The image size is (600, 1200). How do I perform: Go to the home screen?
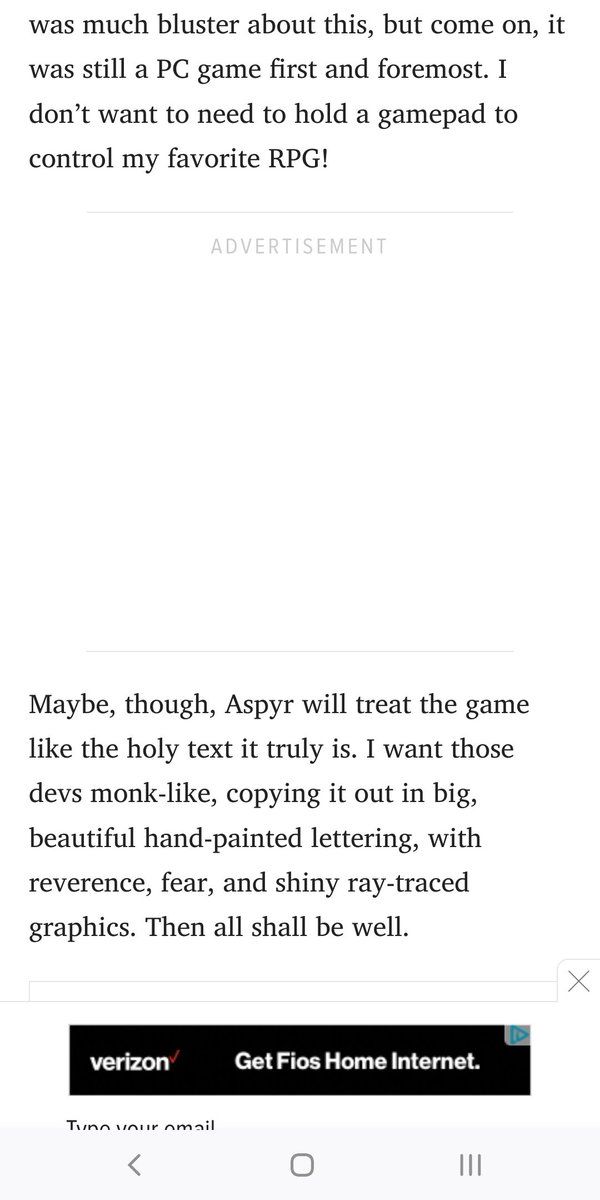tap(302, 1164)
